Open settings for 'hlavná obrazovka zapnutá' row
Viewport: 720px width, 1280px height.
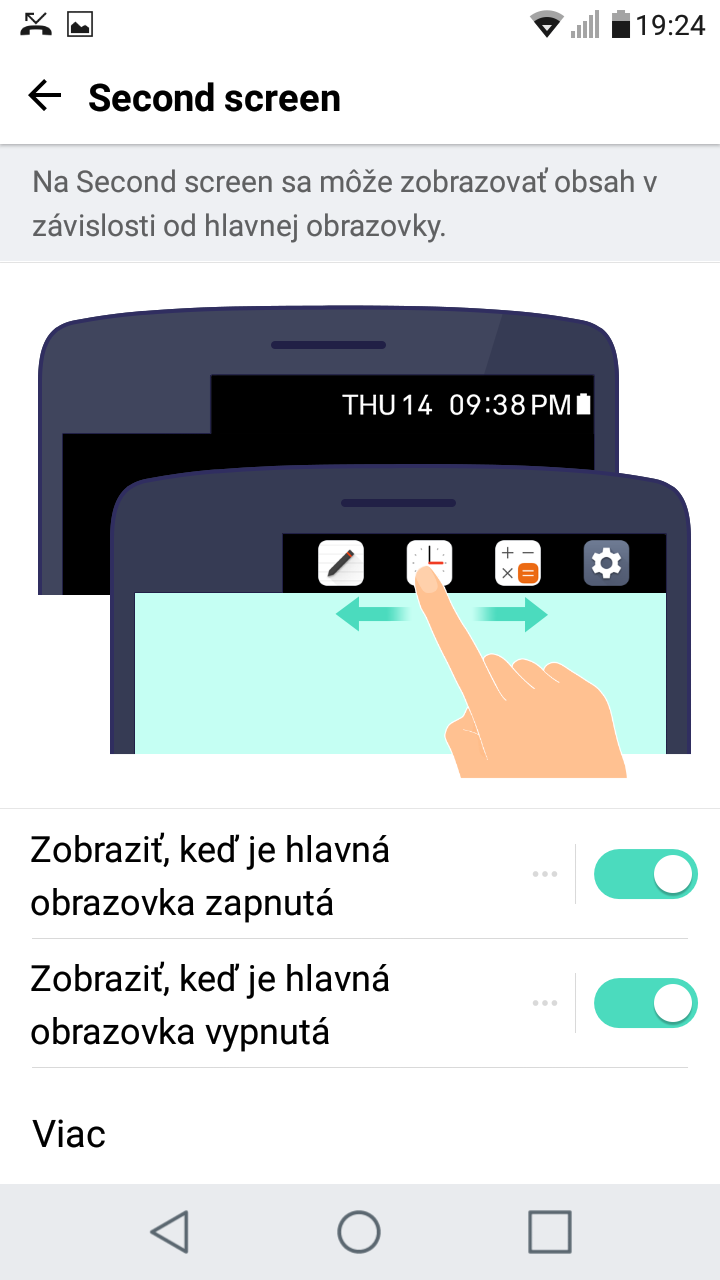click(290, 875)
